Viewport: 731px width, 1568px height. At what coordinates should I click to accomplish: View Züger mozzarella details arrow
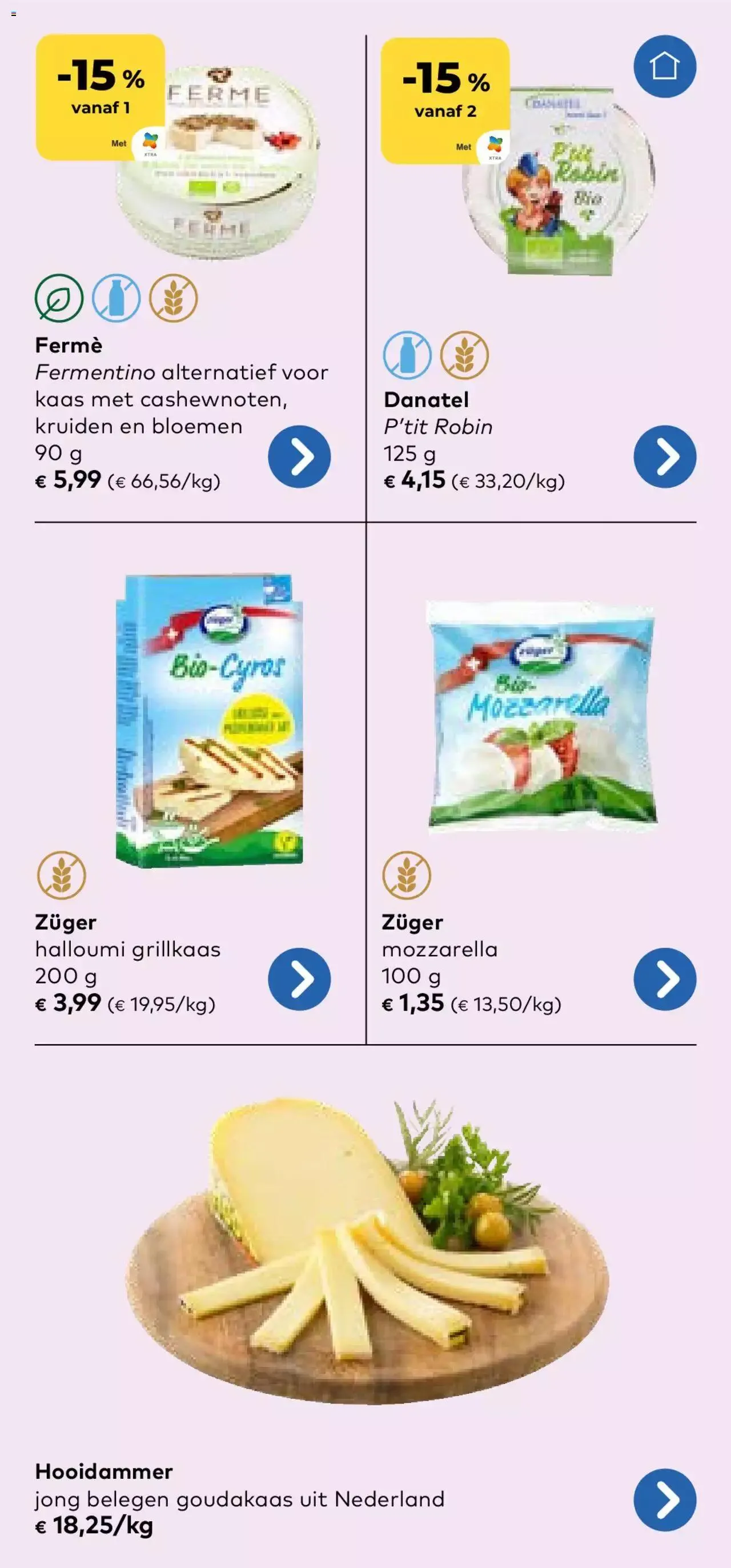click(x=665, y=979)
